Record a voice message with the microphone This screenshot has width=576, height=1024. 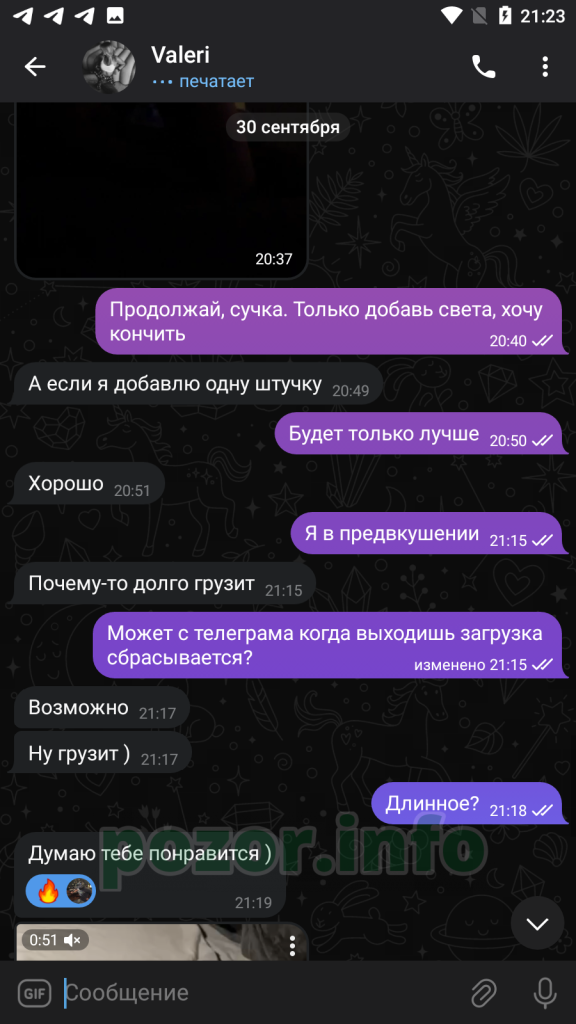[545, 993]
